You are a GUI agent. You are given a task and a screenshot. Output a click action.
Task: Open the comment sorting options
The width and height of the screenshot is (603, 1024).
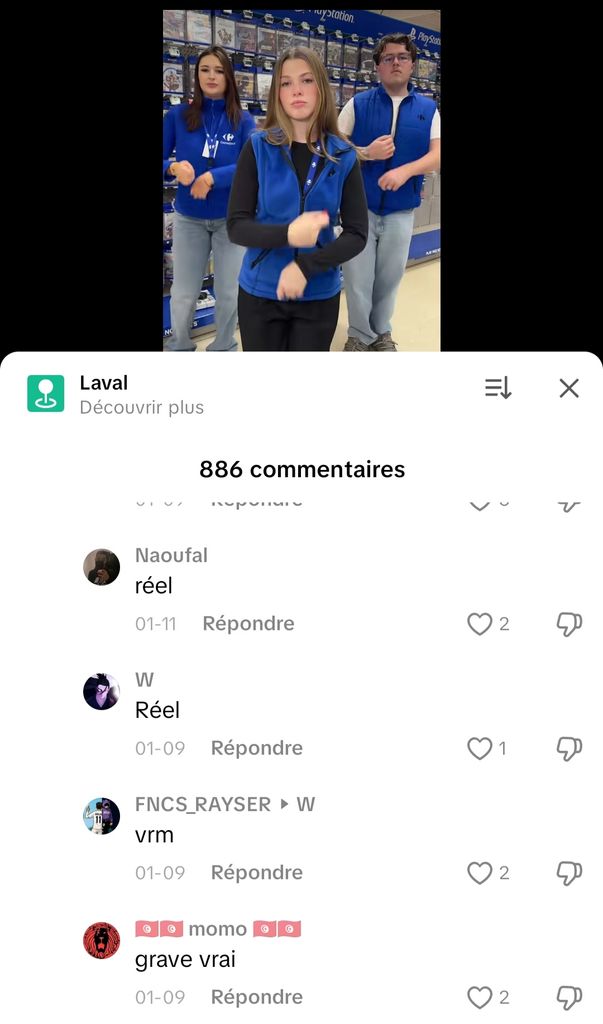498,389
